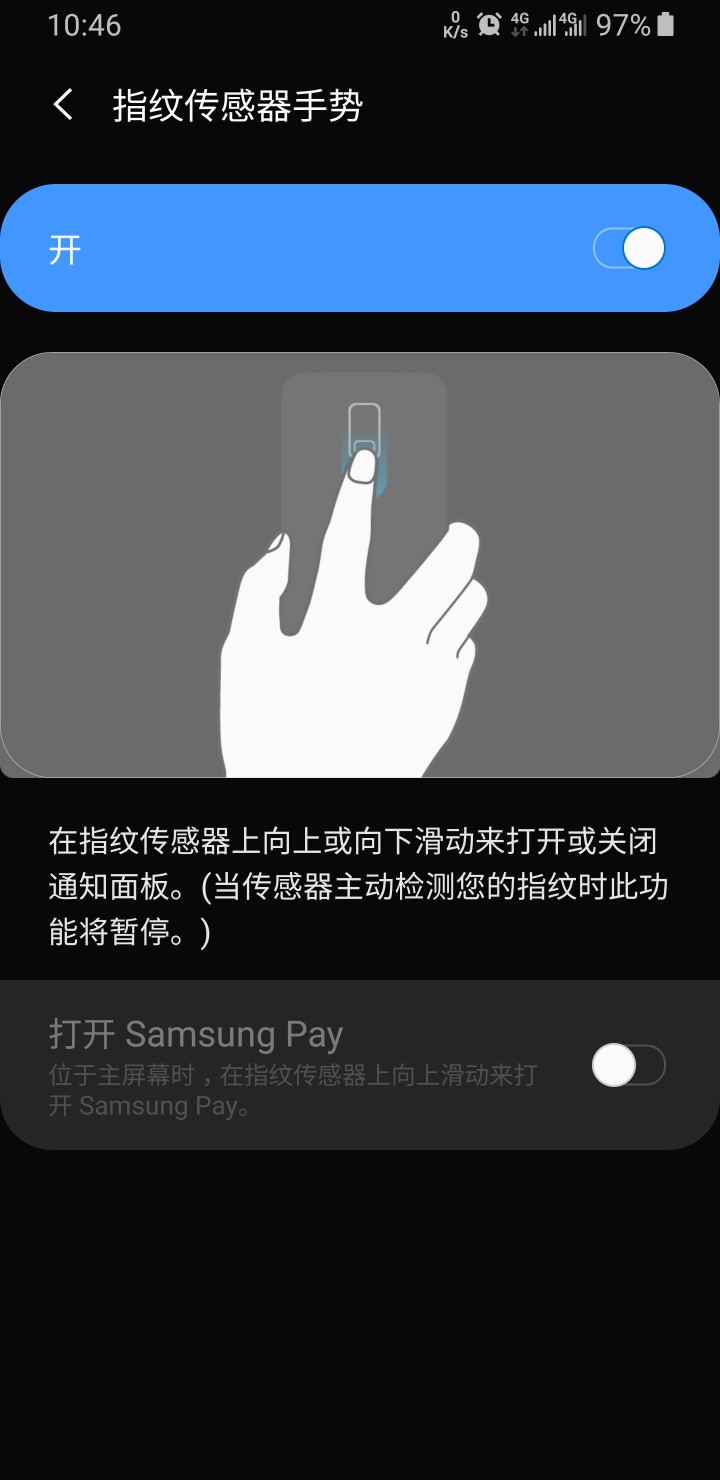Go back from 指纹传感器手势 settings
Screen dimensions: 720x1480
tap(63, 105)
